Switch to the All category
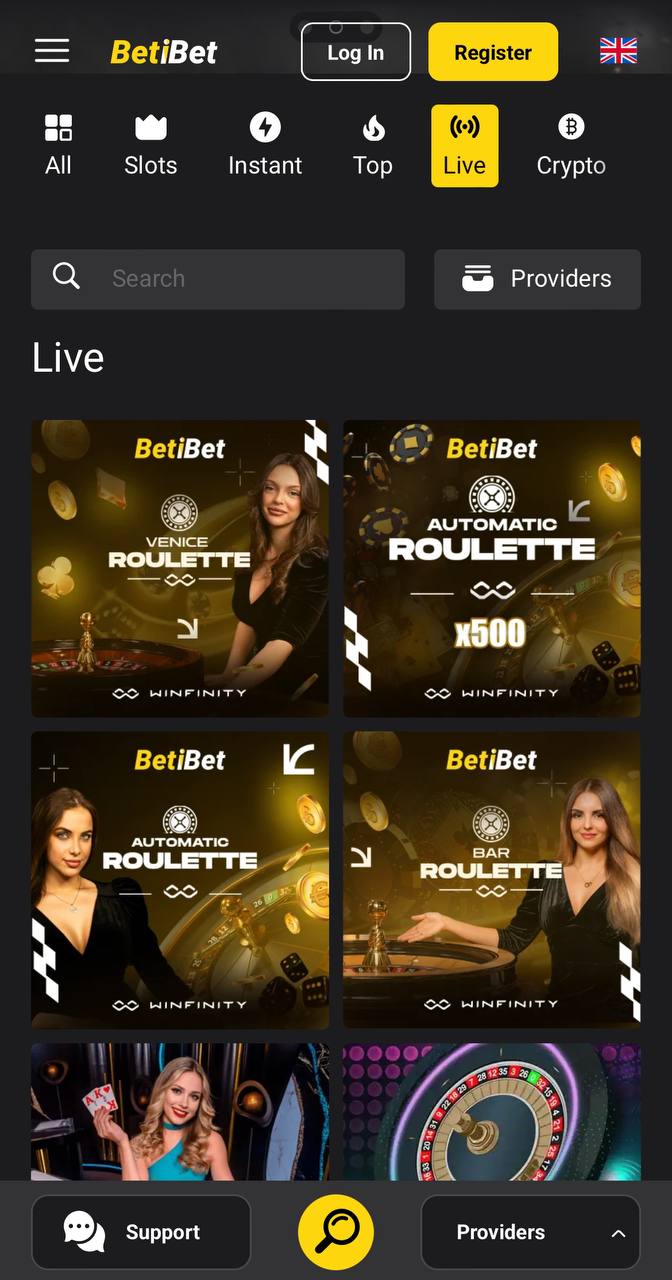The image size is (672, 1280). tap(58, 146)
